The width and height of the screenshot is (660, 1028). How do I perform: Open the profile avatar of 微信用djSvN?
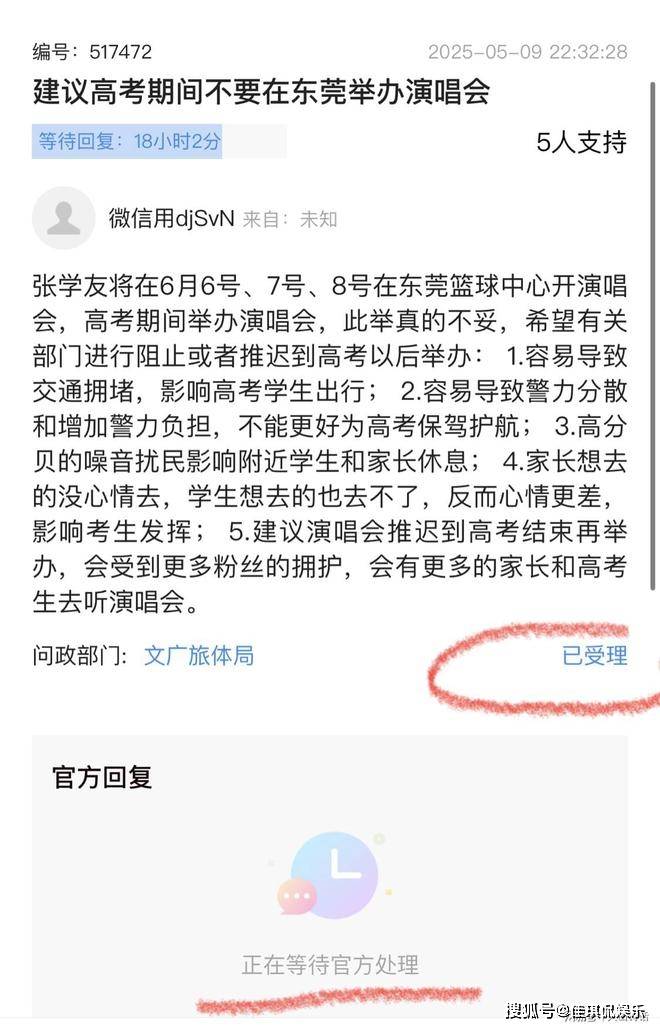tap(63, 218)
